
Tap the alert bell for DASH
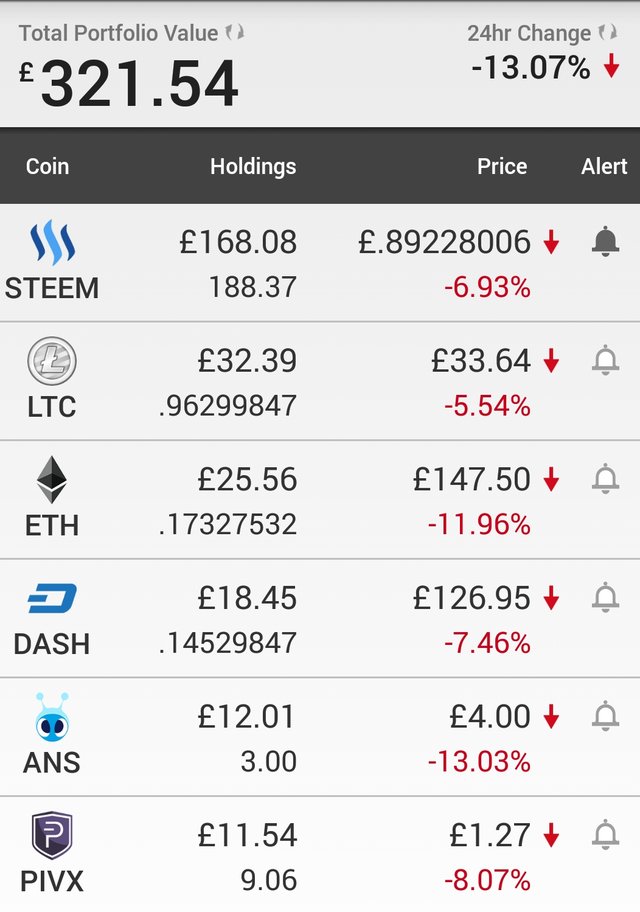[605, 598]
